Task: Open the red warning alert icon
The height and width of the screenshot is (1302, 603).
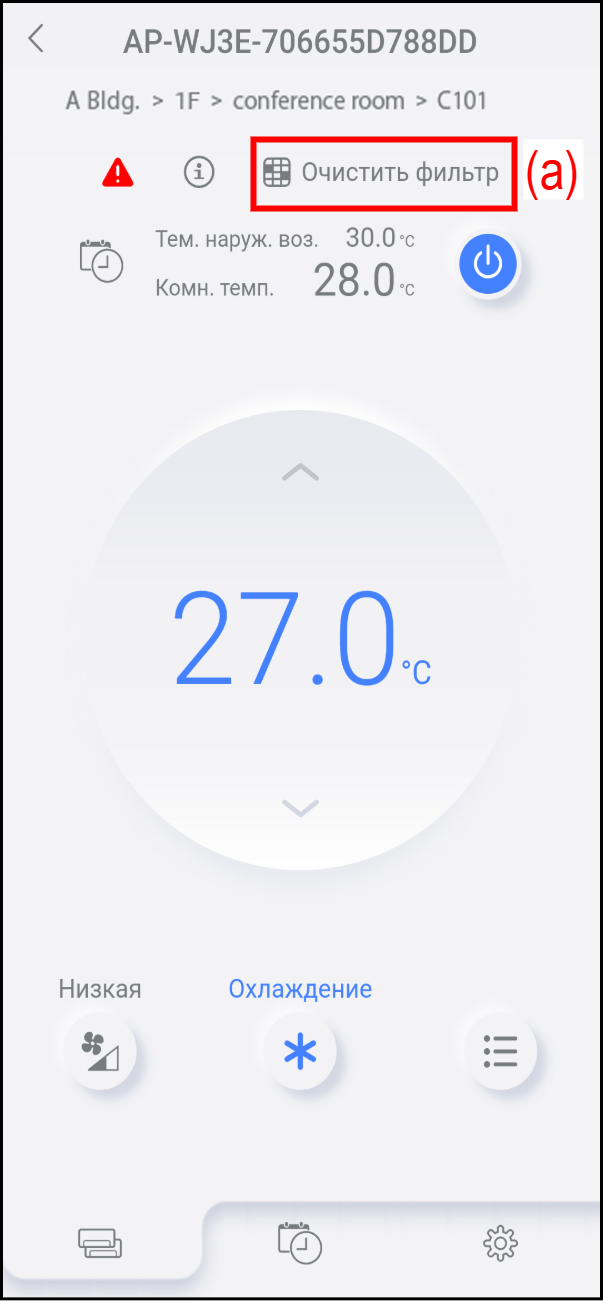Action: [x=117, y=173]
